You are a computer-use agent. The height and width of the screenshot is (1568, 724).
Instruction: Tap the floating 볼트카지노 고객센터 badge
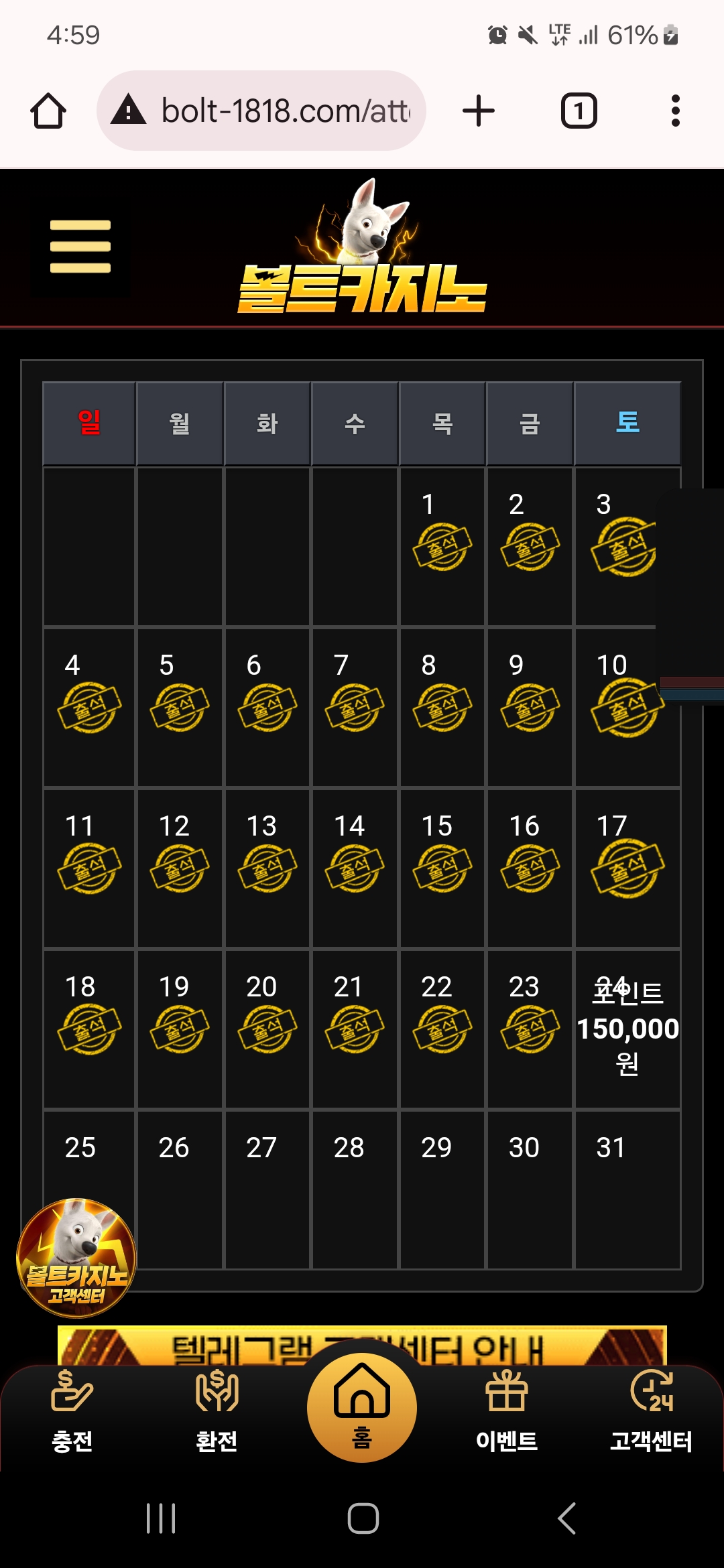click(76, 1258)
